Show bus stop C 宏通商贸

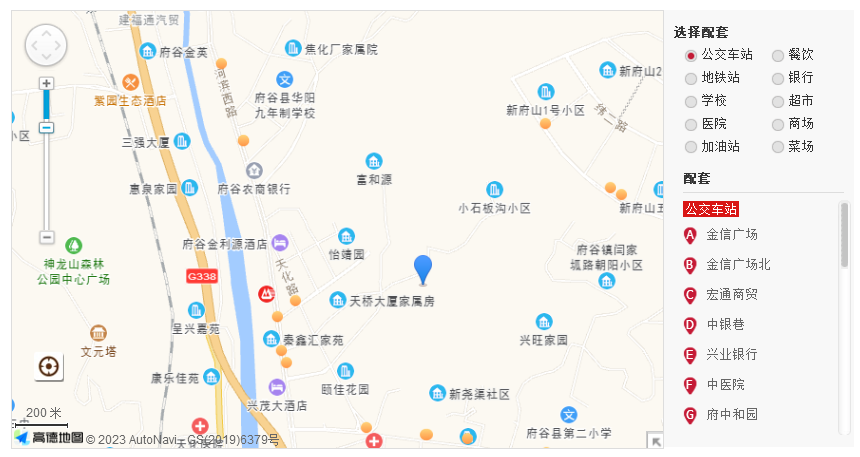click(x=732, y=295)
